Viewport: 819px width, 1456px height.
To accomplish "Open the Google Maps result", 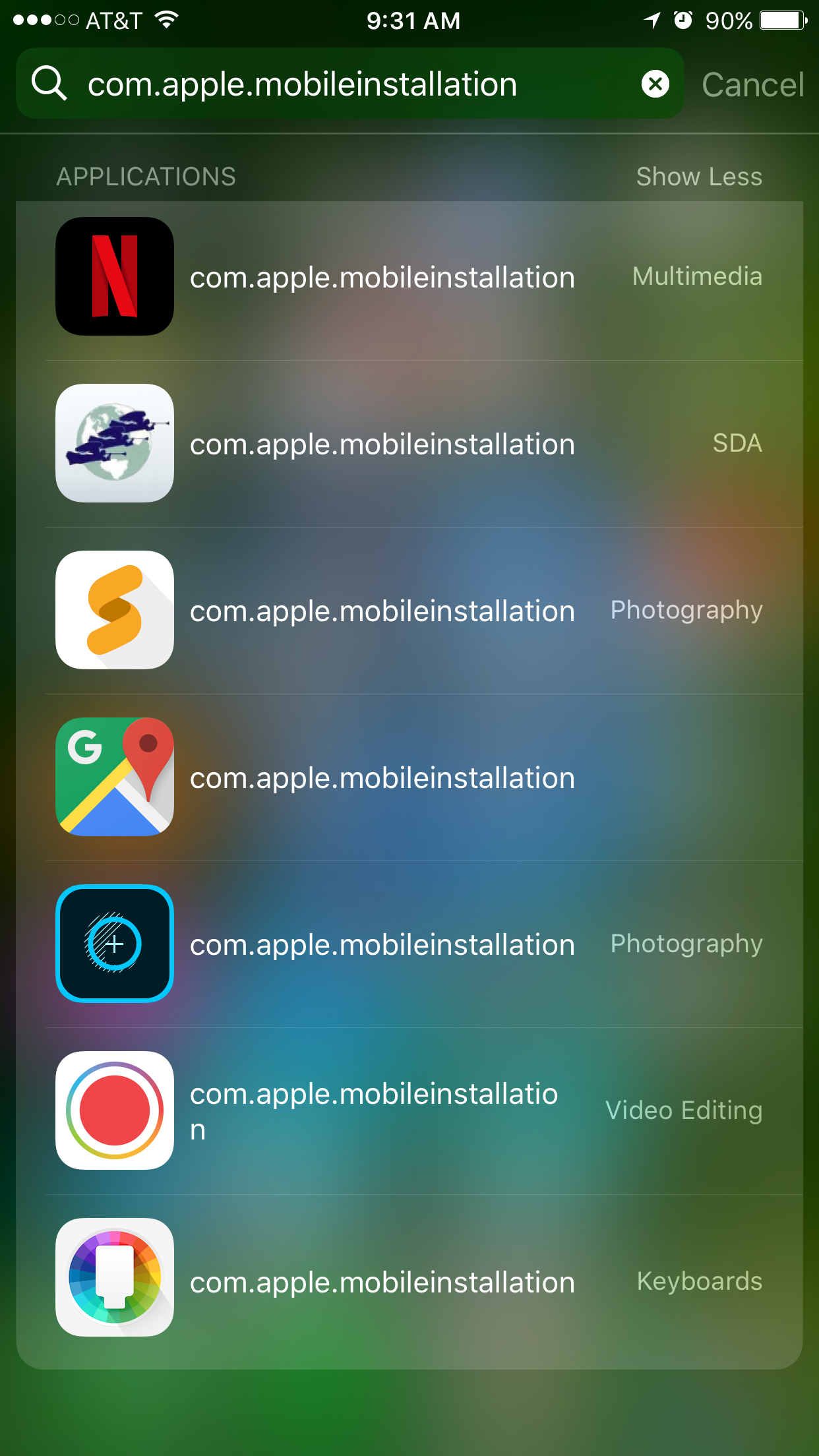I will 409,777.
